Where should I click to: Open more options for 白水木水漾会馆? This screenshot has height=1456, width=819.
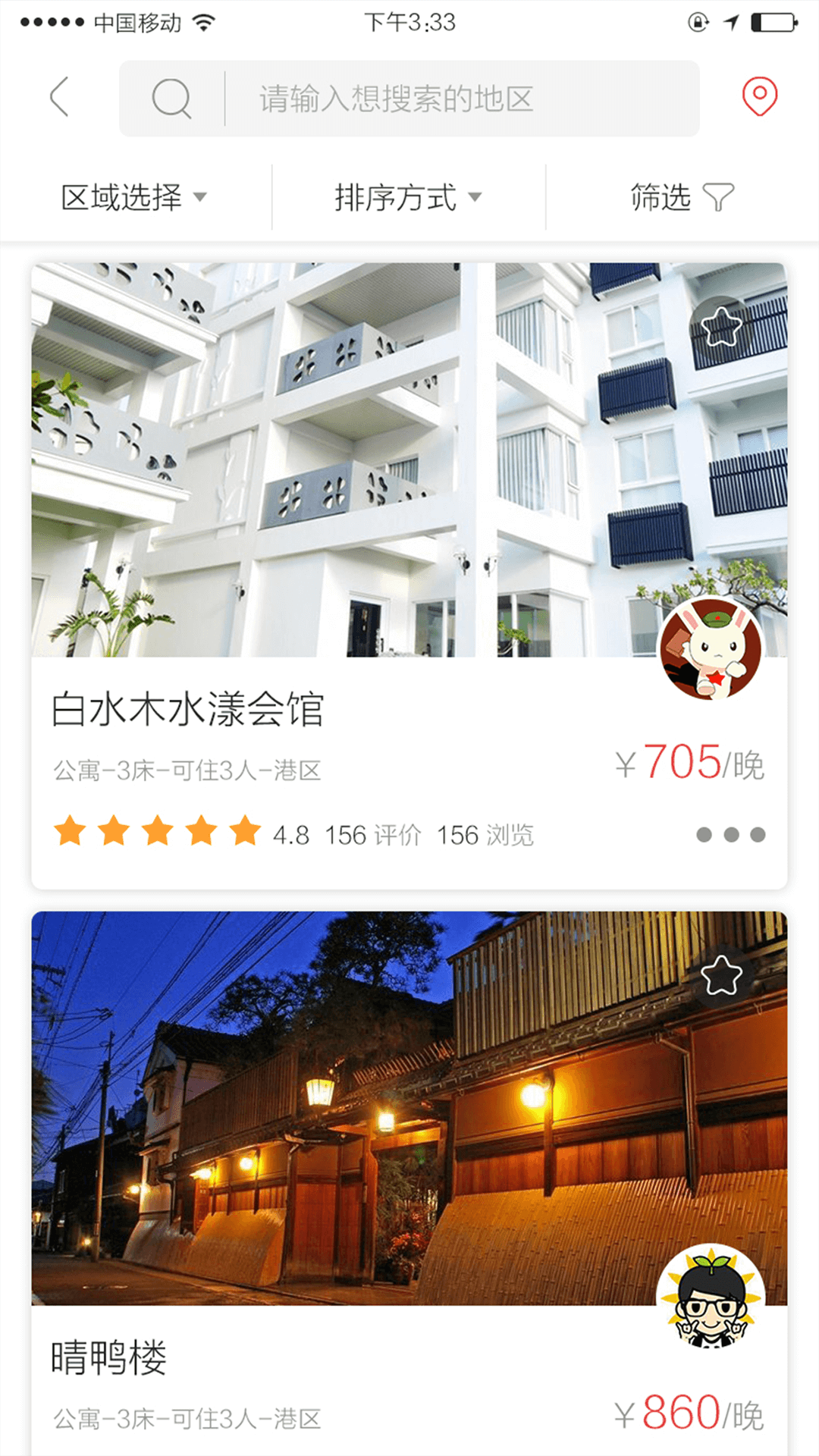click(x=730, y=835)
